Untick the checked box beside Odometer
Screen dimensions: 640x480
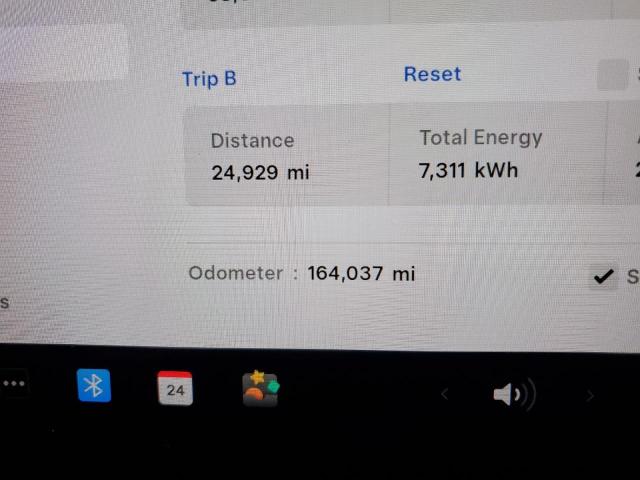(x=603, y=277)
